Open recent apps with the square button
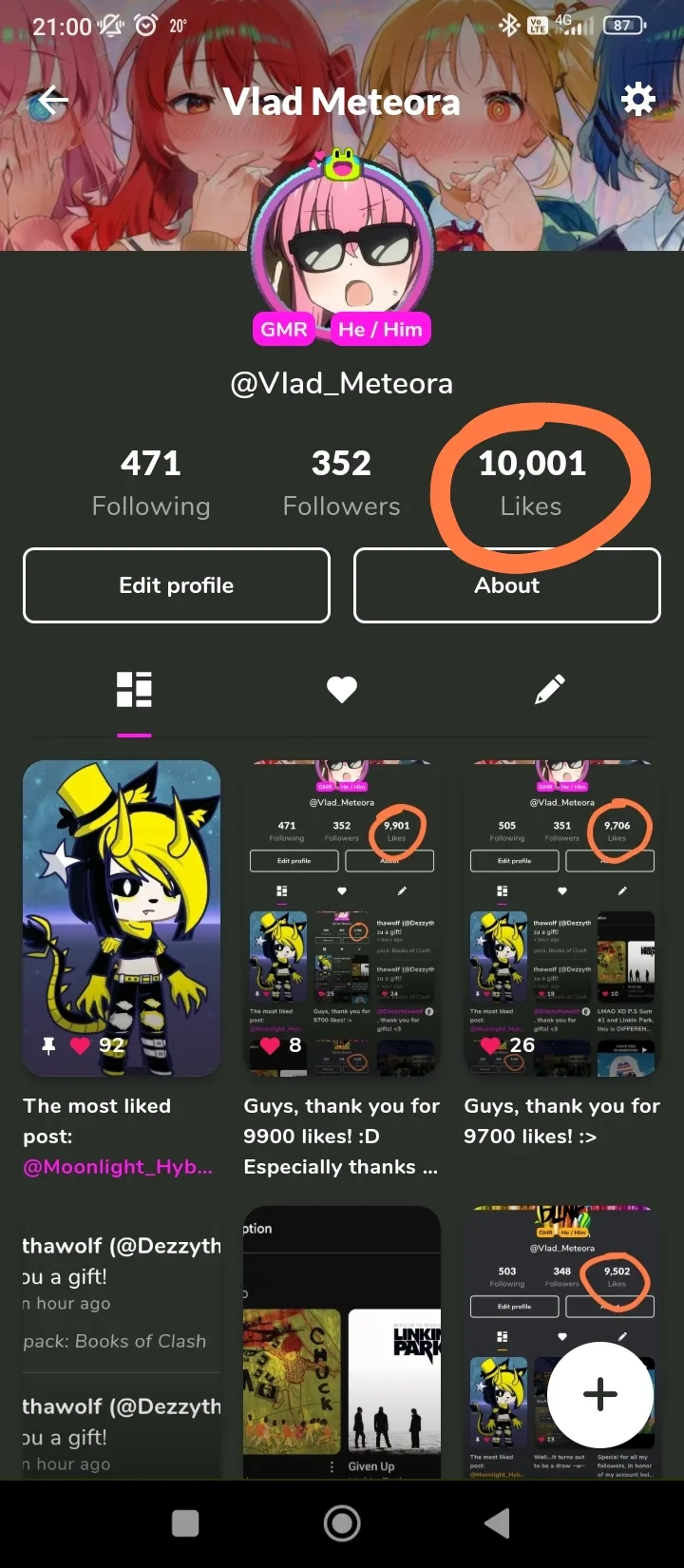 (185, 1523)
